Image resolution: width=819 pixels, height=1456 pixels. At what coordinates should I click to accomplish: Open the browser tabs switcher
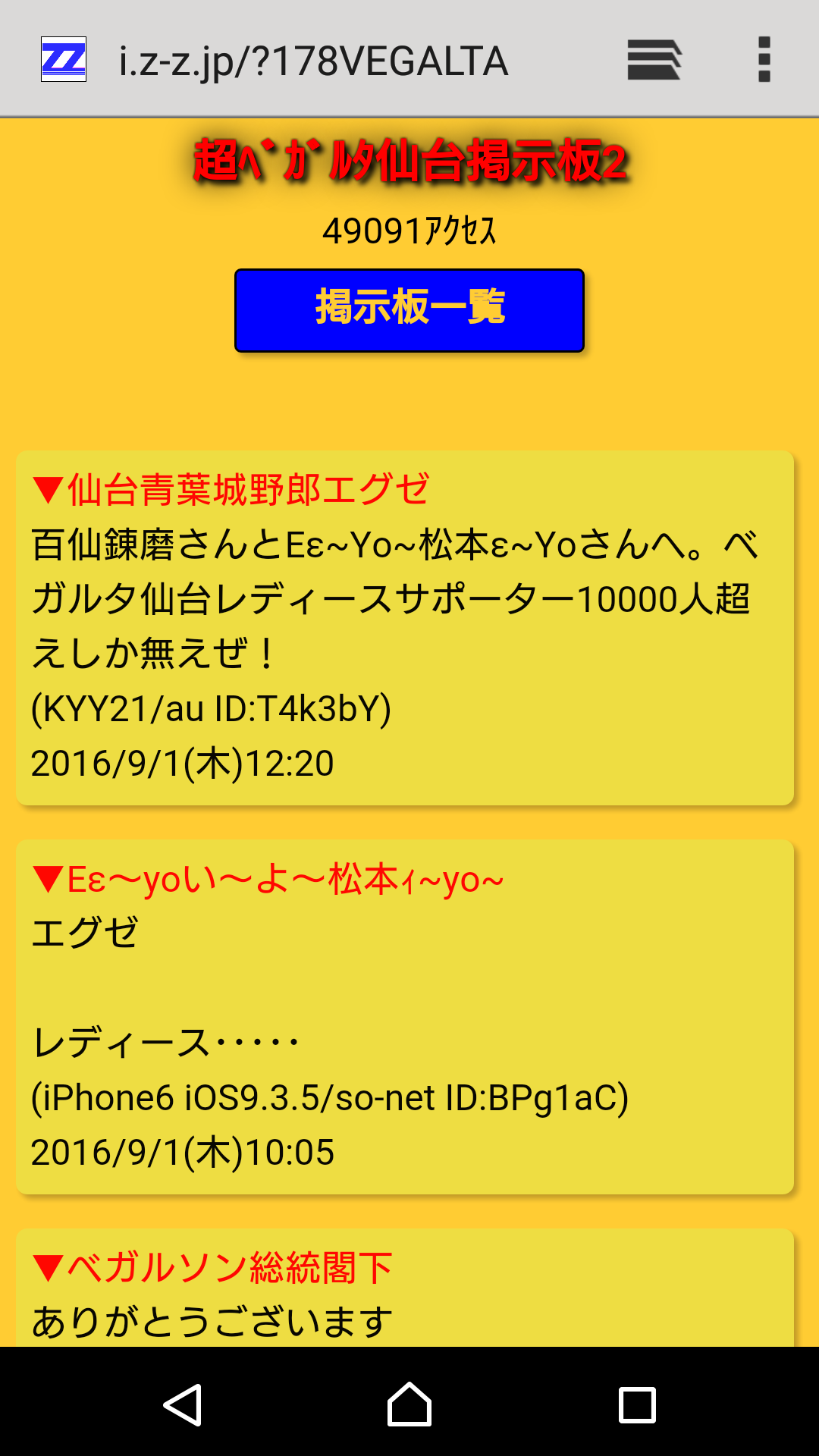654,60
